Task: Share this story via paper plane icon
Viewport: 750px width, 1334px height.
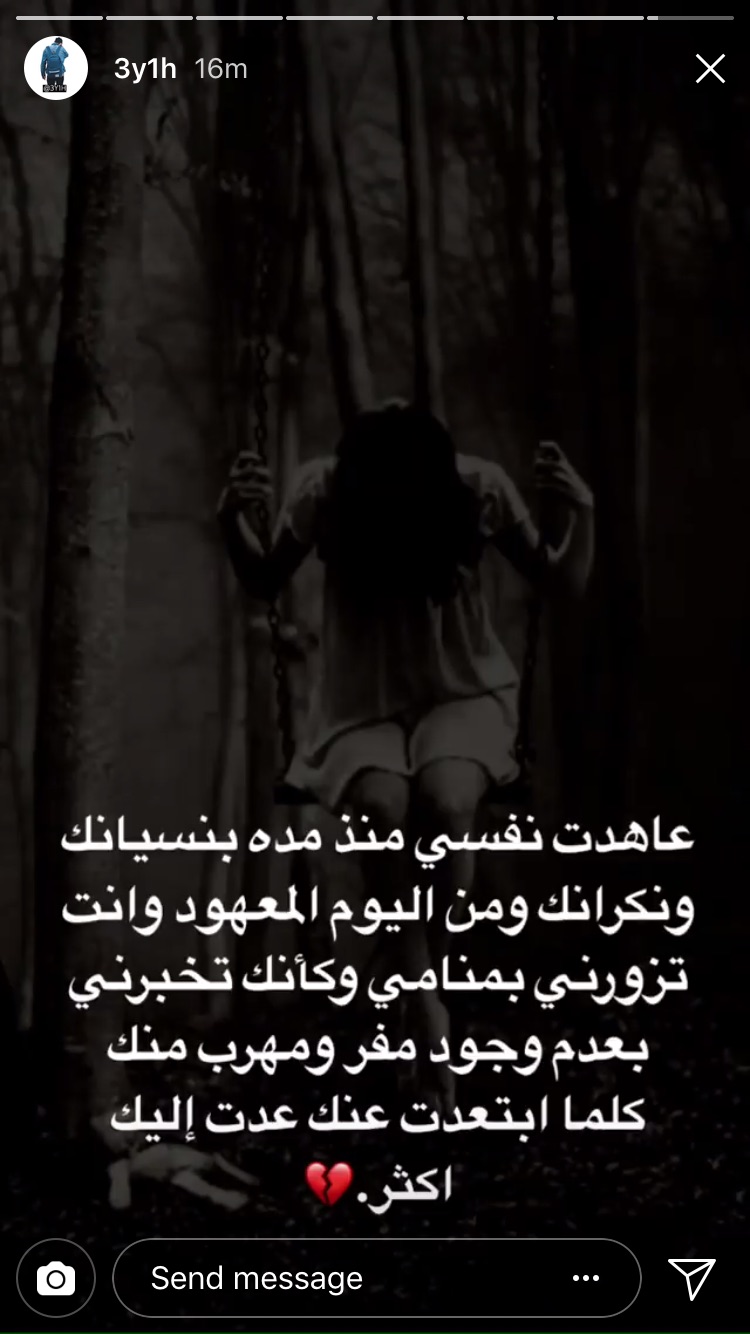Action: pos(692,1278)
